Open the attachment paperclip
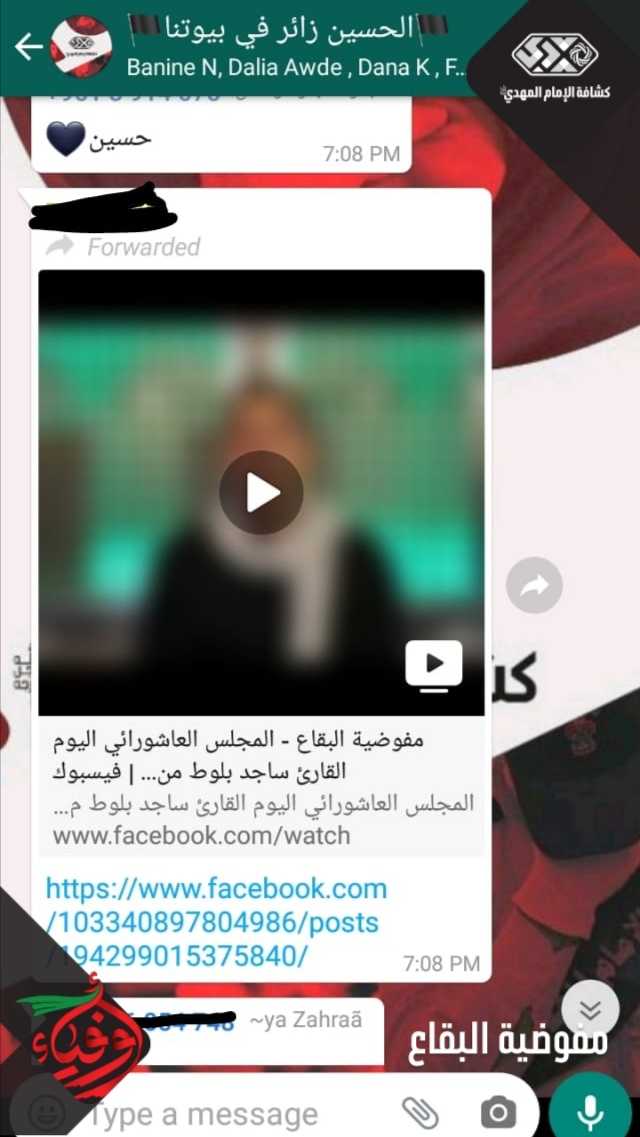The width and height of the screenshot is (640, 1137). coord(422,1111)
